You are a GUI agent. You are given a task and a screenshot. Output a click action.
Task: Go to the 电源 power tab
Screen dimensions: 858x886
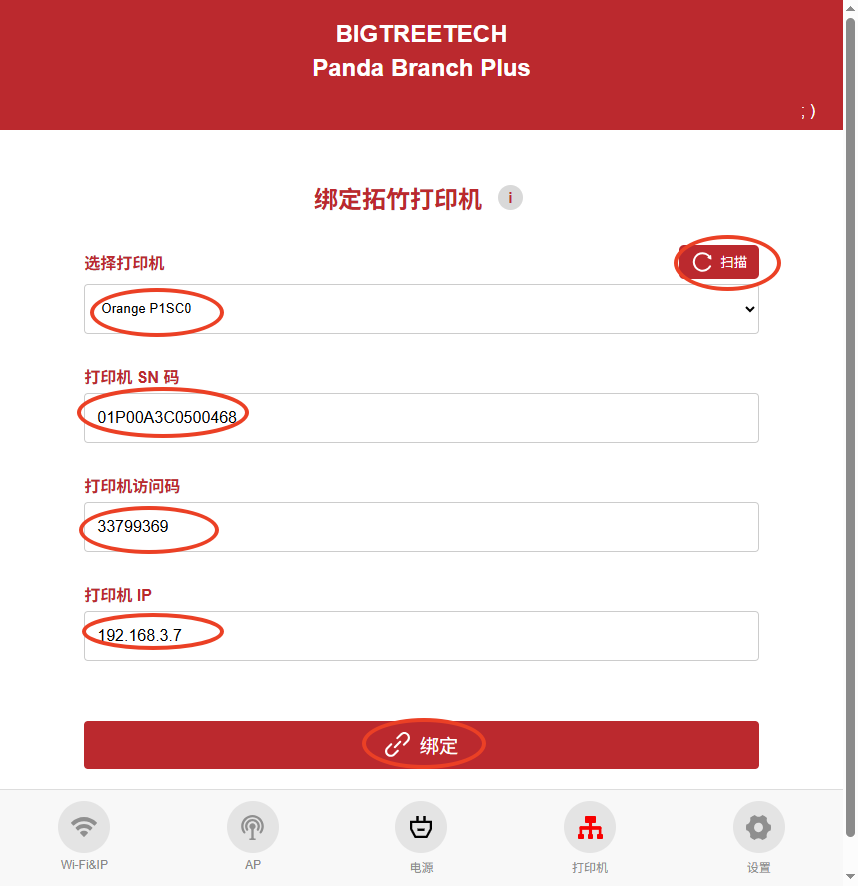click(x=421, y=837)
